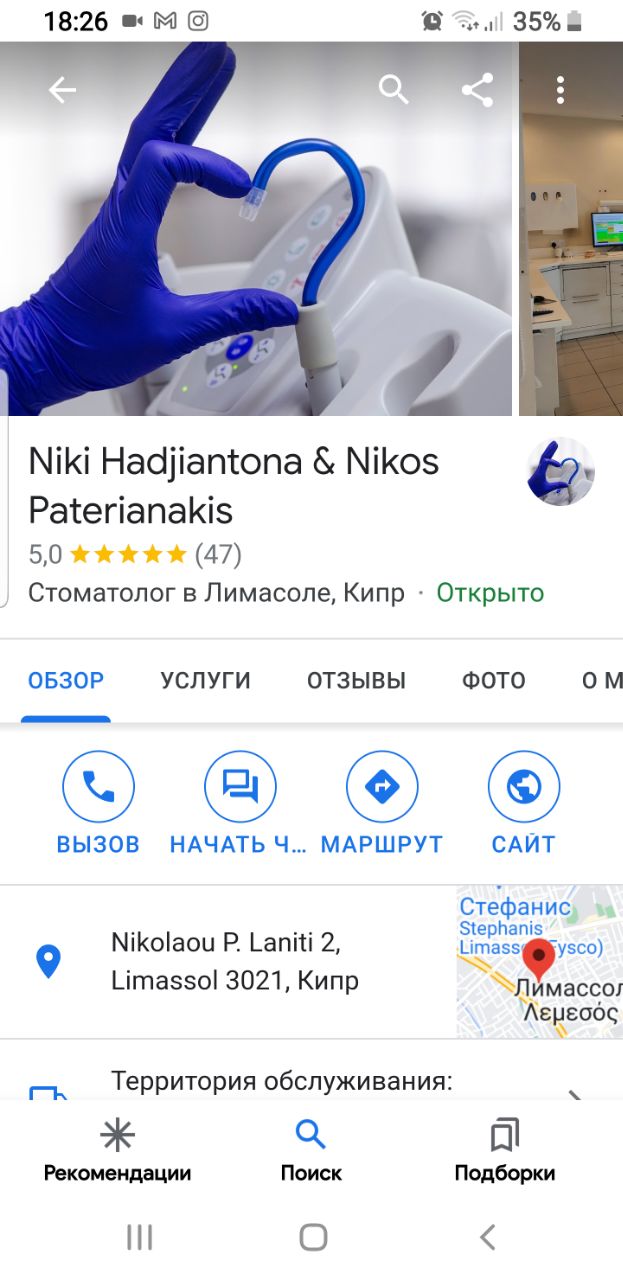The height and width of the screenshot is (1280, 623).
Task: Go to the Рекомендации tab
Action: tap(117, 1151)
